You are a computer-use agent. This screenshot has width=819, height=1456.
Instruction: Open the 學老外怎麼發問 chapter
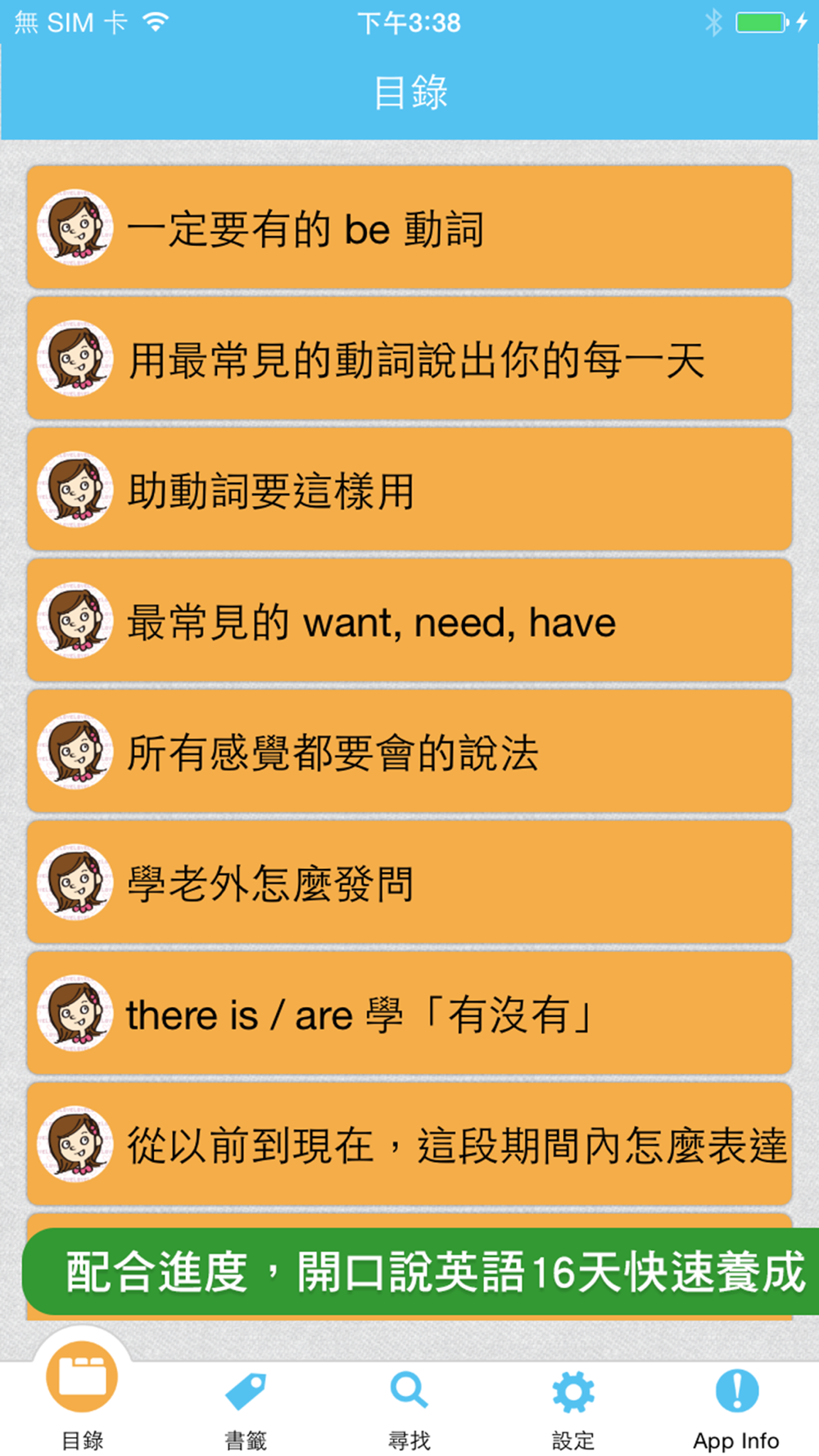409,883
